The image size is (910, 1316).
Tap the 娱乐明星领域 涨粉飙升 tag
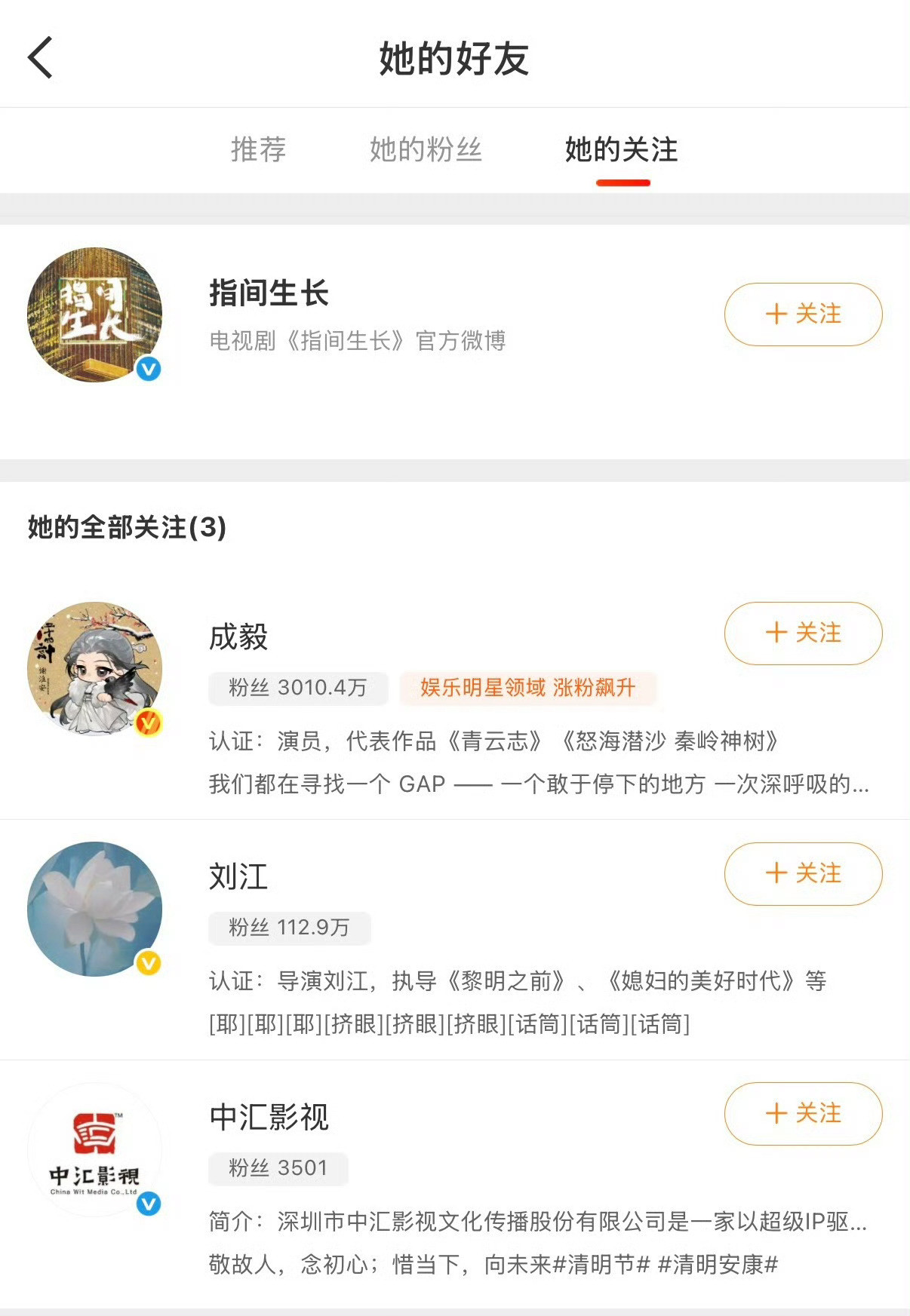(528, 689)
